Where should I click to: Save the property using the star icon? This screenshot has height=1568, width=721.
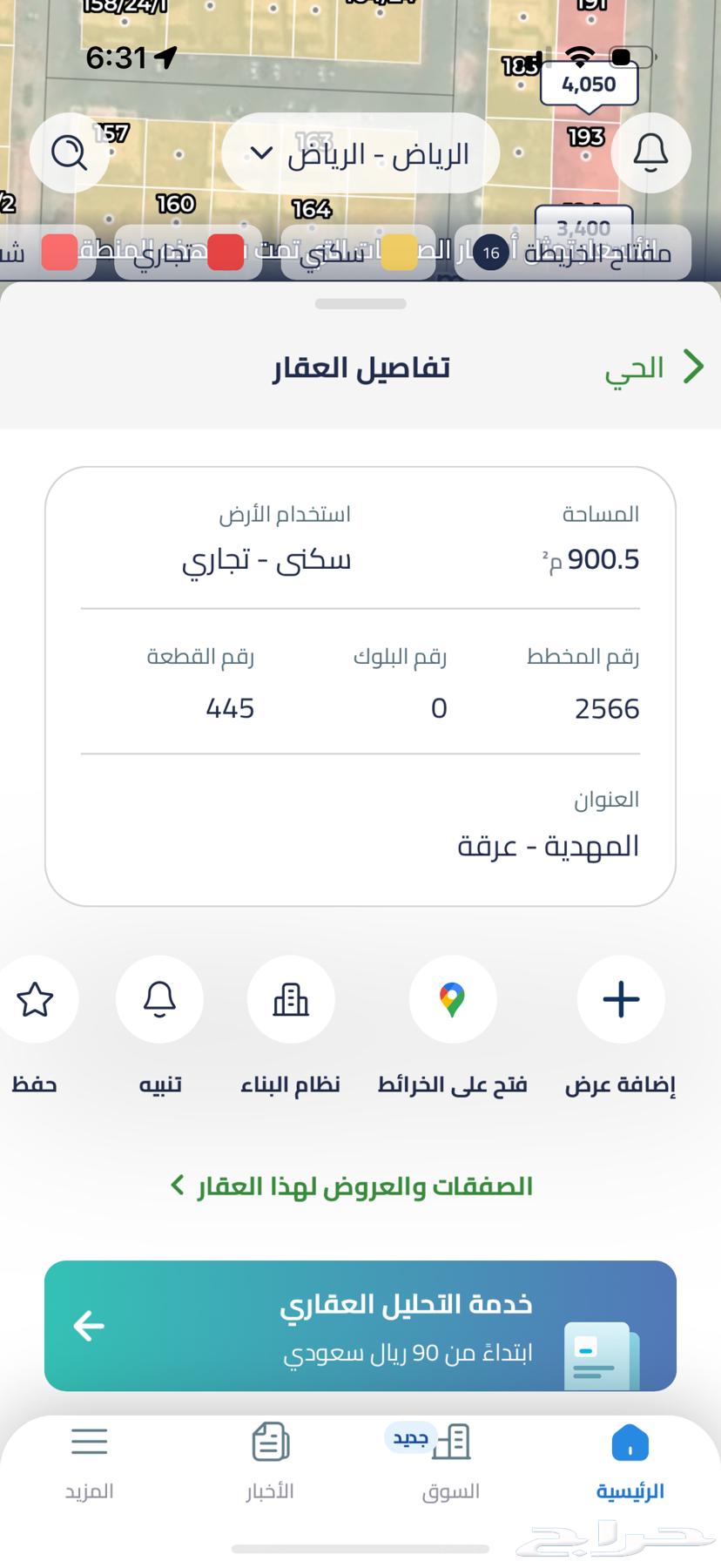point(37,1000)
